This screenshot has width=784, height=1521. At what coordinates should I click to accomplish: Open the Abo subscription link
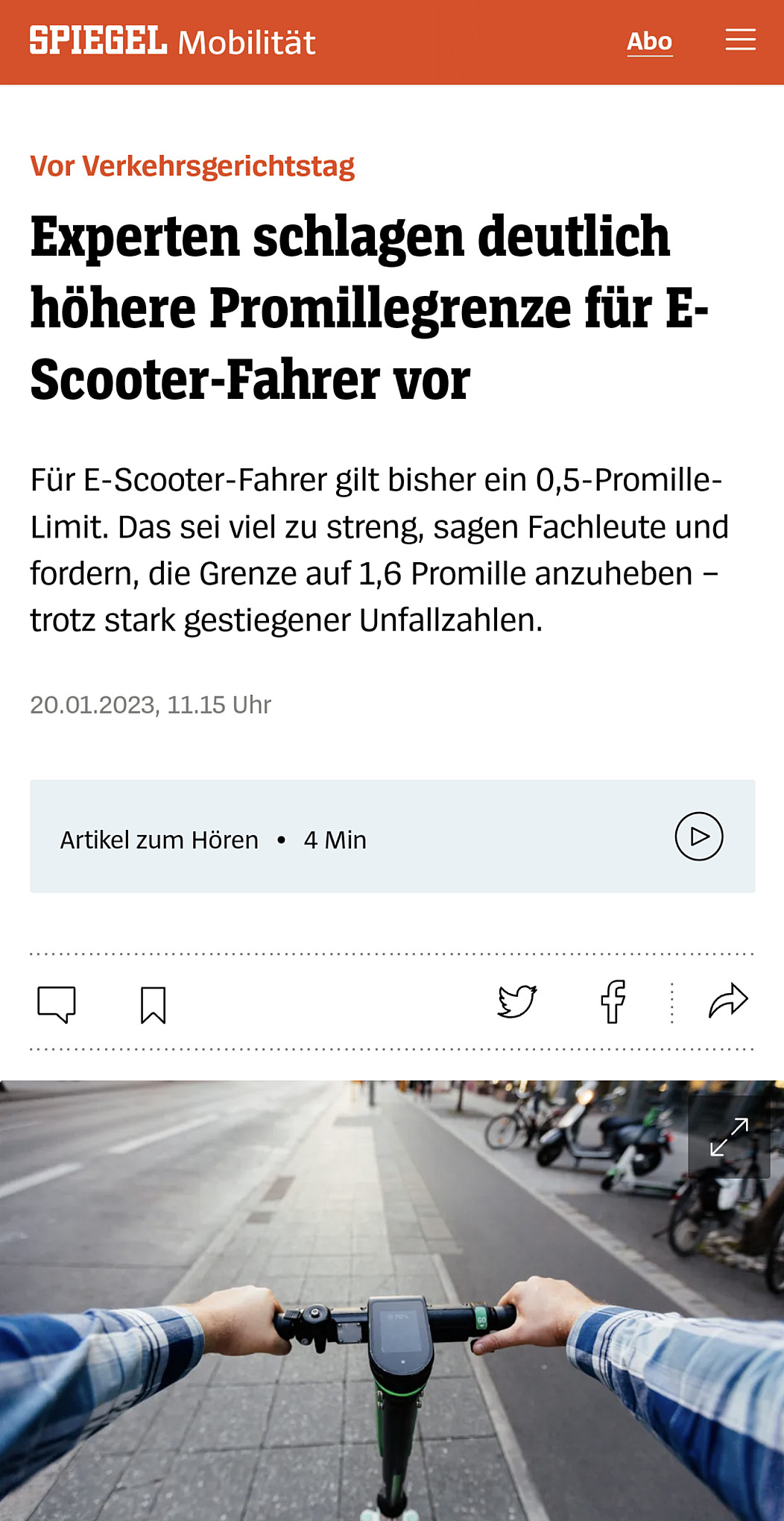coord(649,42)
